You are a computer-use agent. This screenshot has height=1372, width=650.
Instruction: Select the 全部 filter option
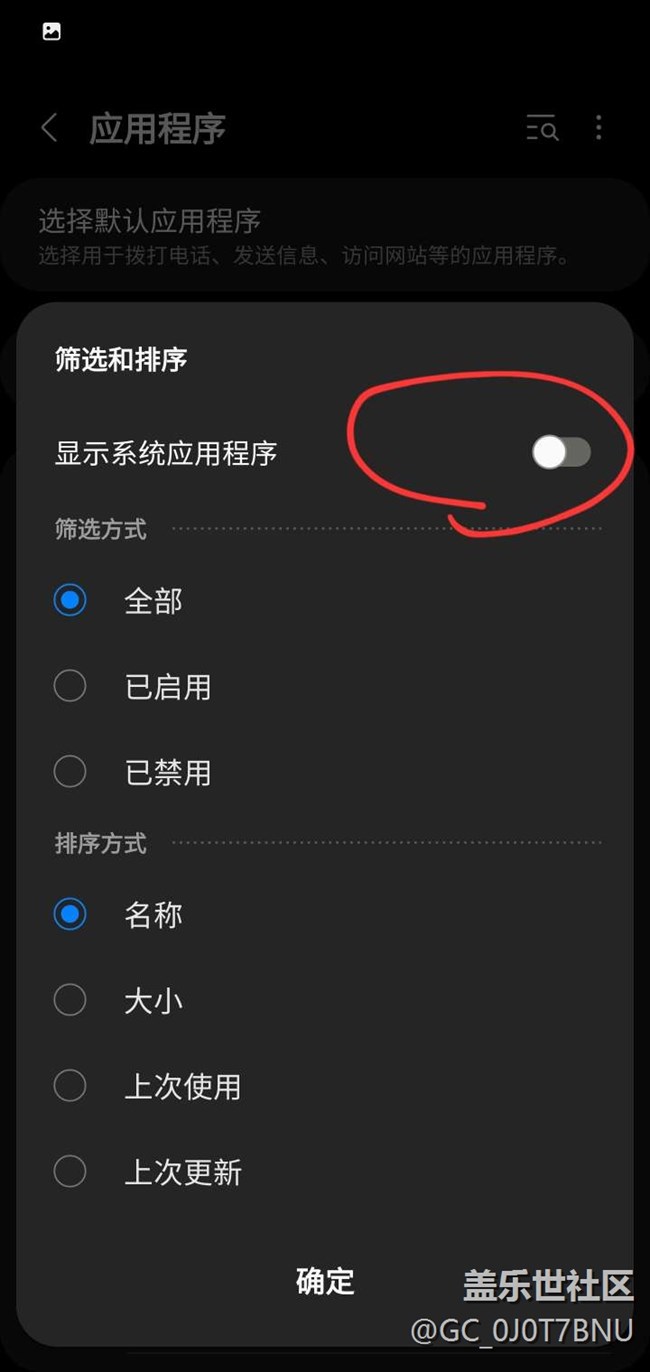(x=70, y=600)
